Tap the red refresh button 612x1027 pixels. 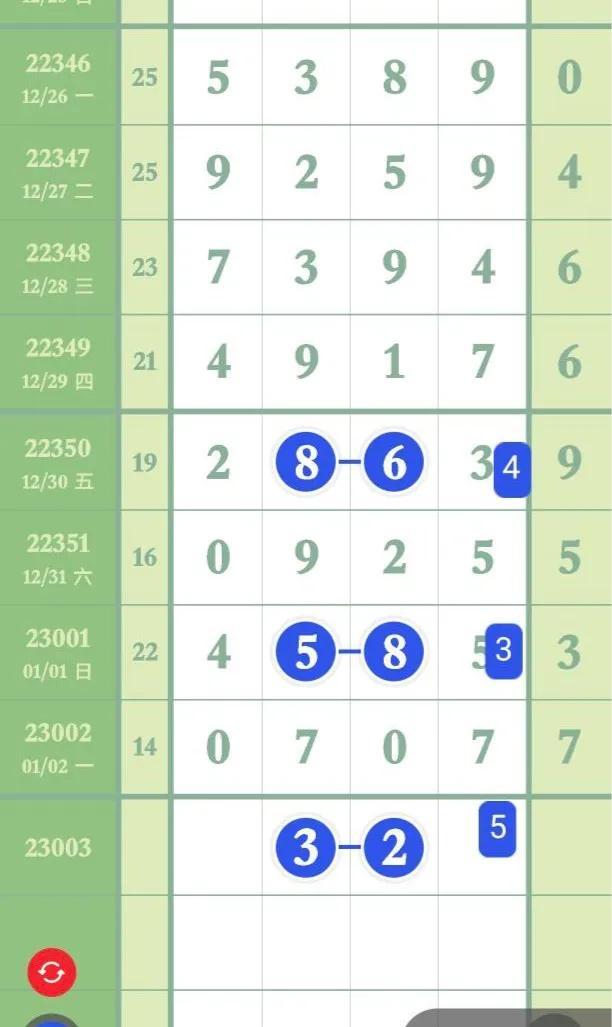coord(52,972)
